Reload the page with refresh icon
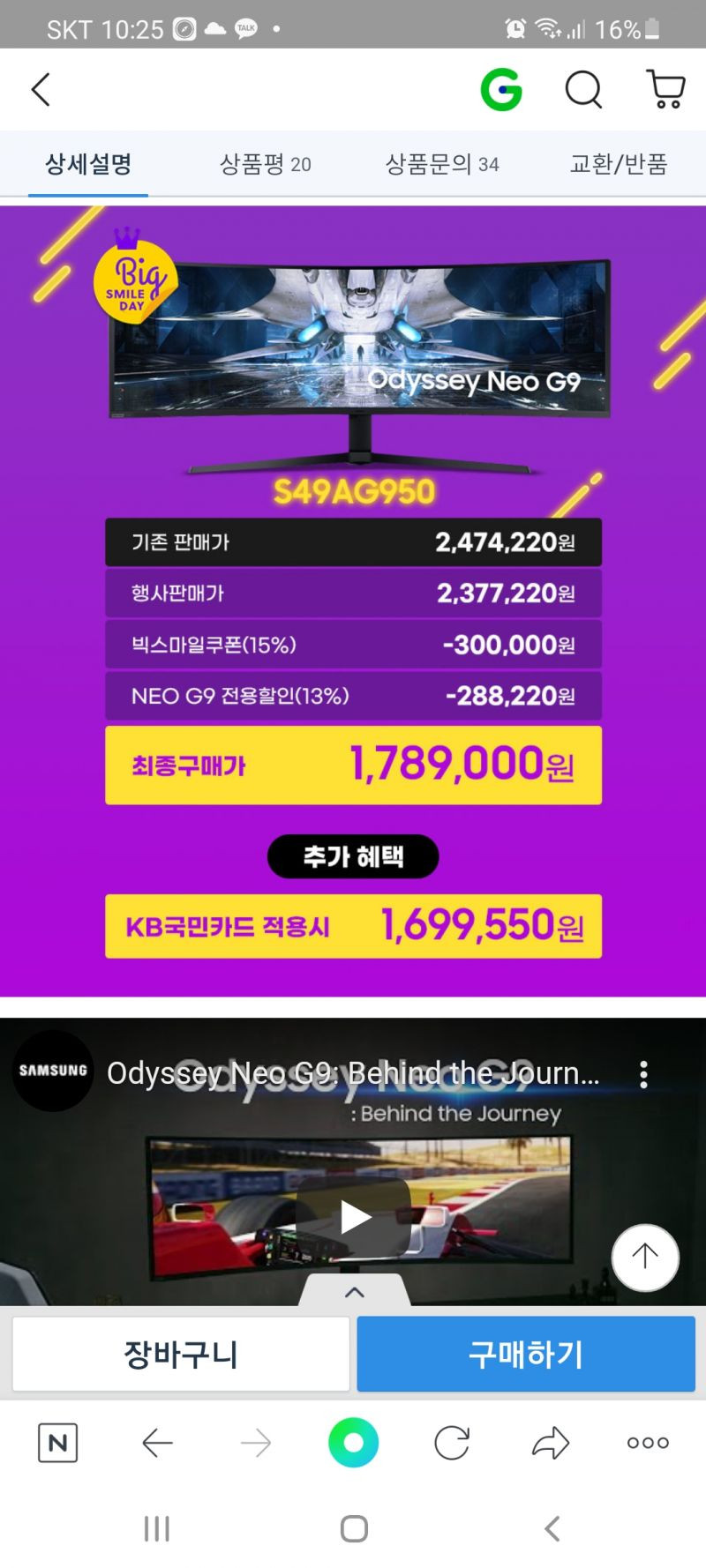The width and height of the screenshot is (706, 1568). point(452,1443)
